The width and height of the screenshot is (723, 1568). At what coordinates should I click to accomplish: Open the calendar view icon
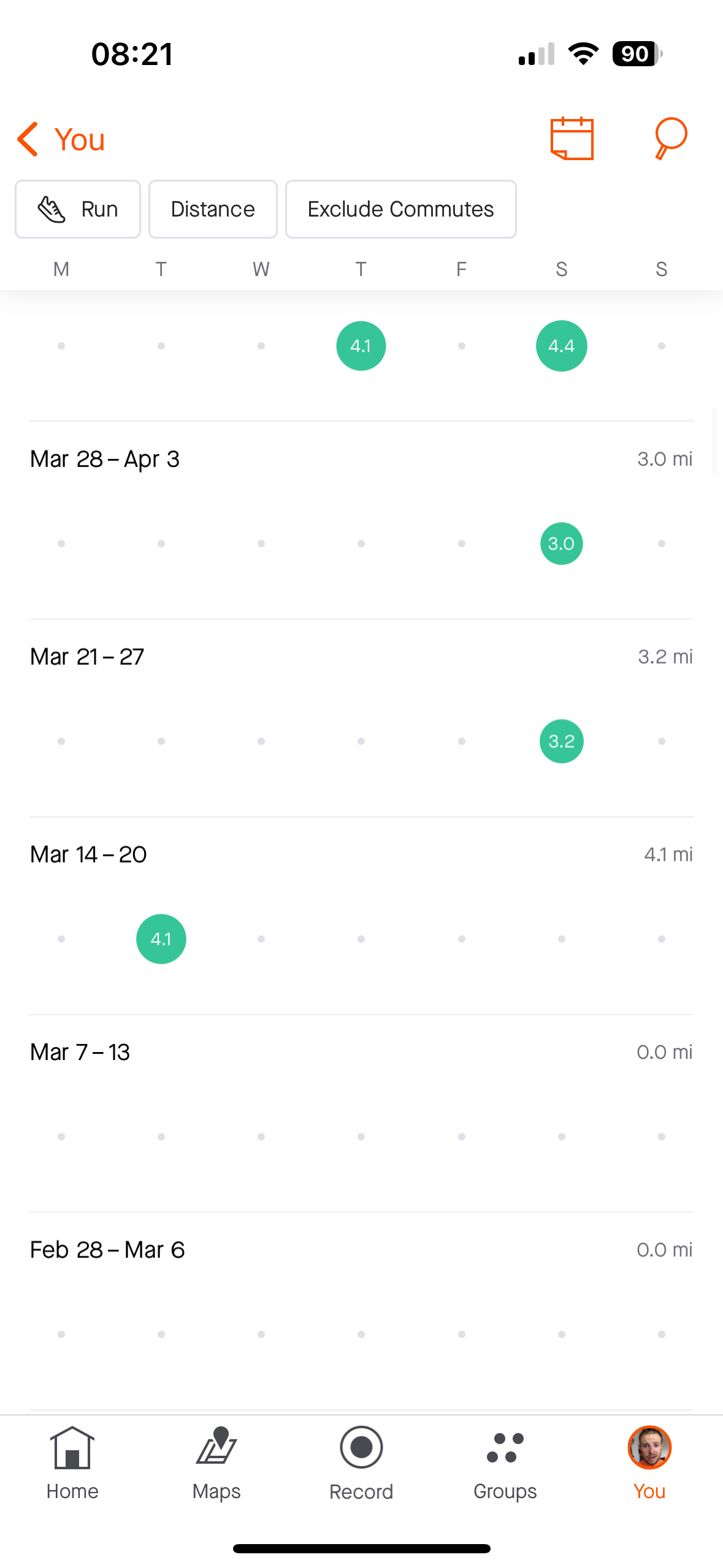point(572,139)
